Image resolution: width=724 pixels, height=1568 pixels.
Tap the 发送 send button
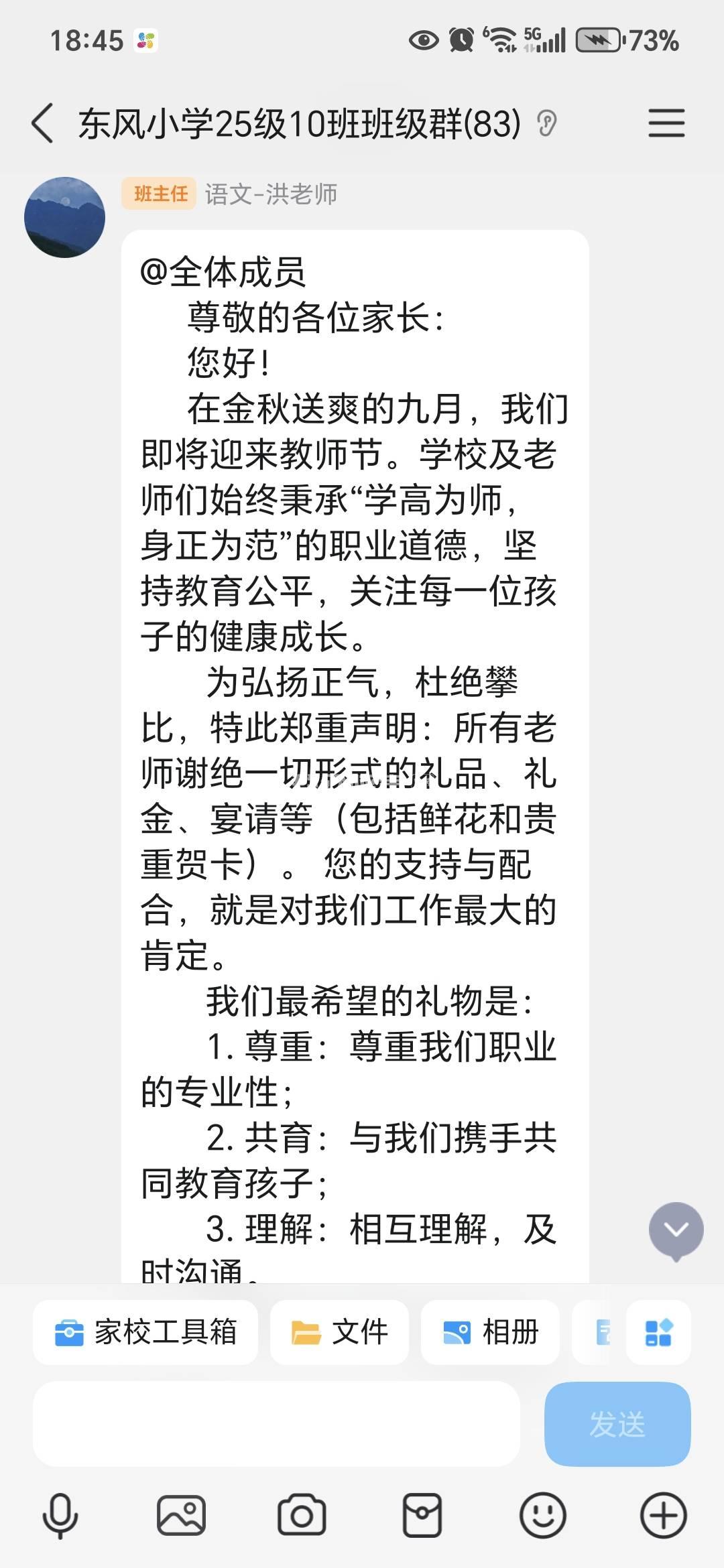pyautogui.click(x=617, y=1423)
